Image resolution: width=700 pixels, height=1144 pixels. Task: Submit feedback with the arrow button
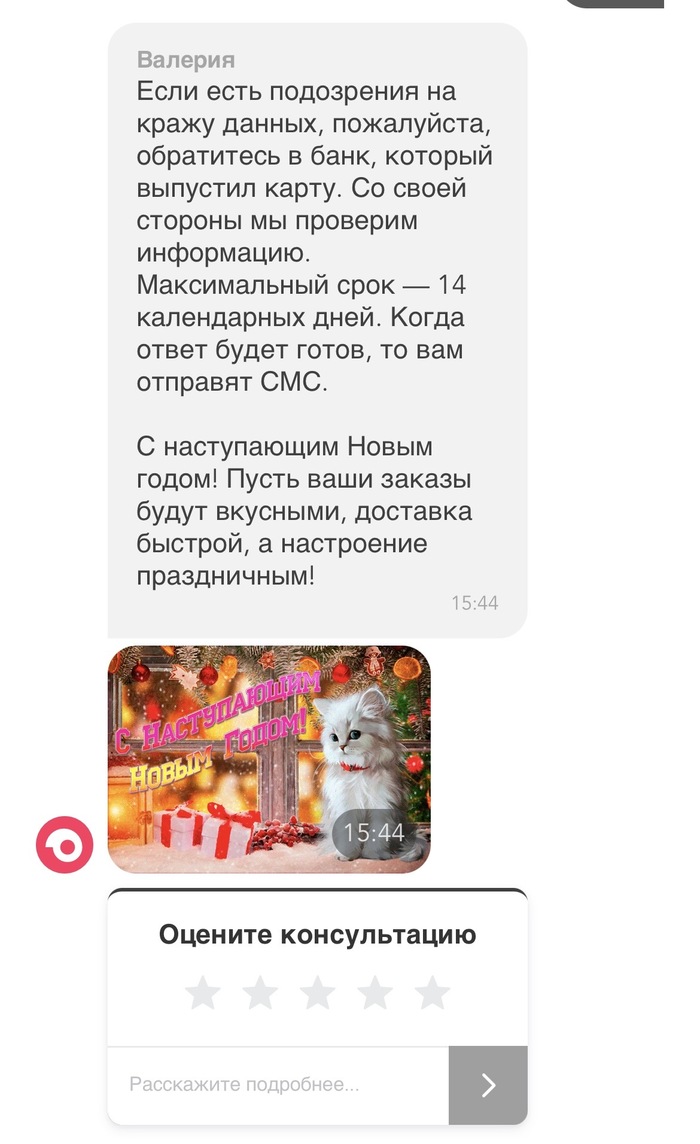point(488,1085)
